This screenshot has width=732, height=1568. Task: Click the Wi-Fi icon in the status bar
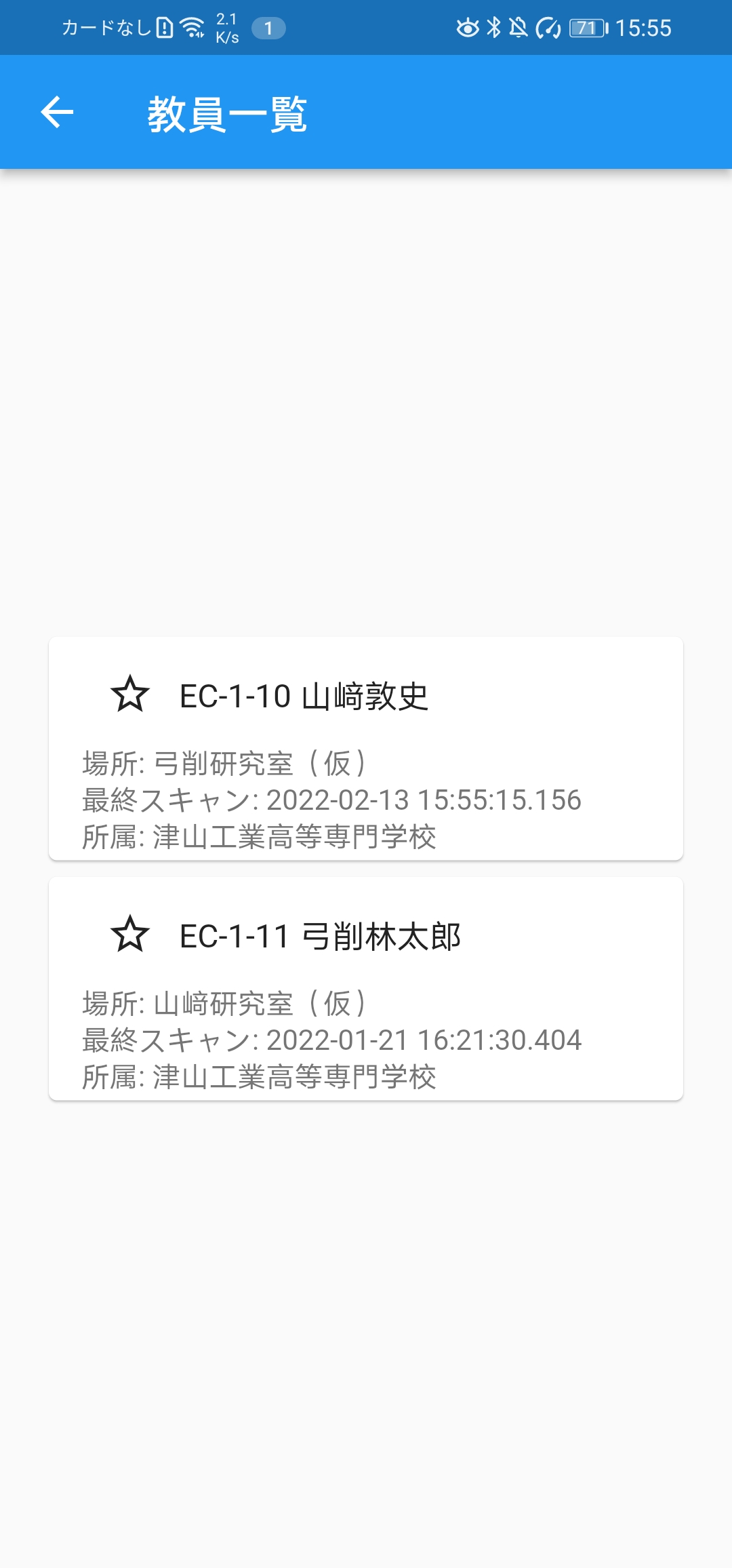click(x=192, y=26)
